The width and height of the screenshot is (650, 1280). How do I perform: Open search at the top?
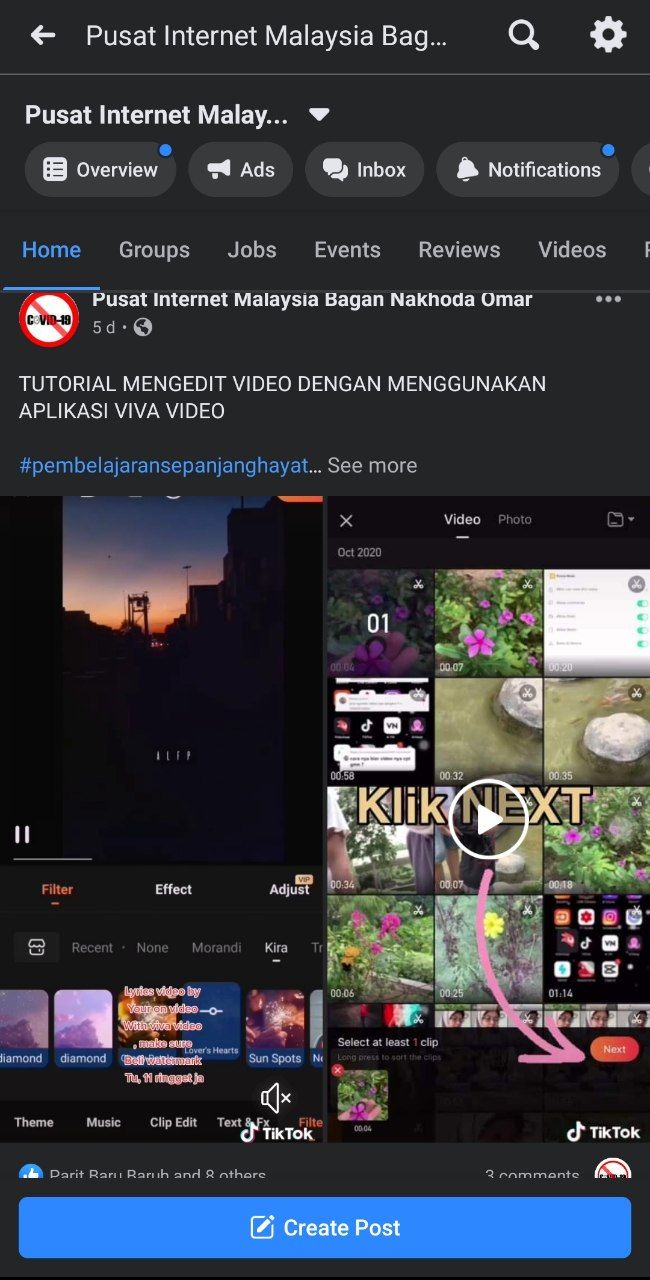(x=524, y=36)
